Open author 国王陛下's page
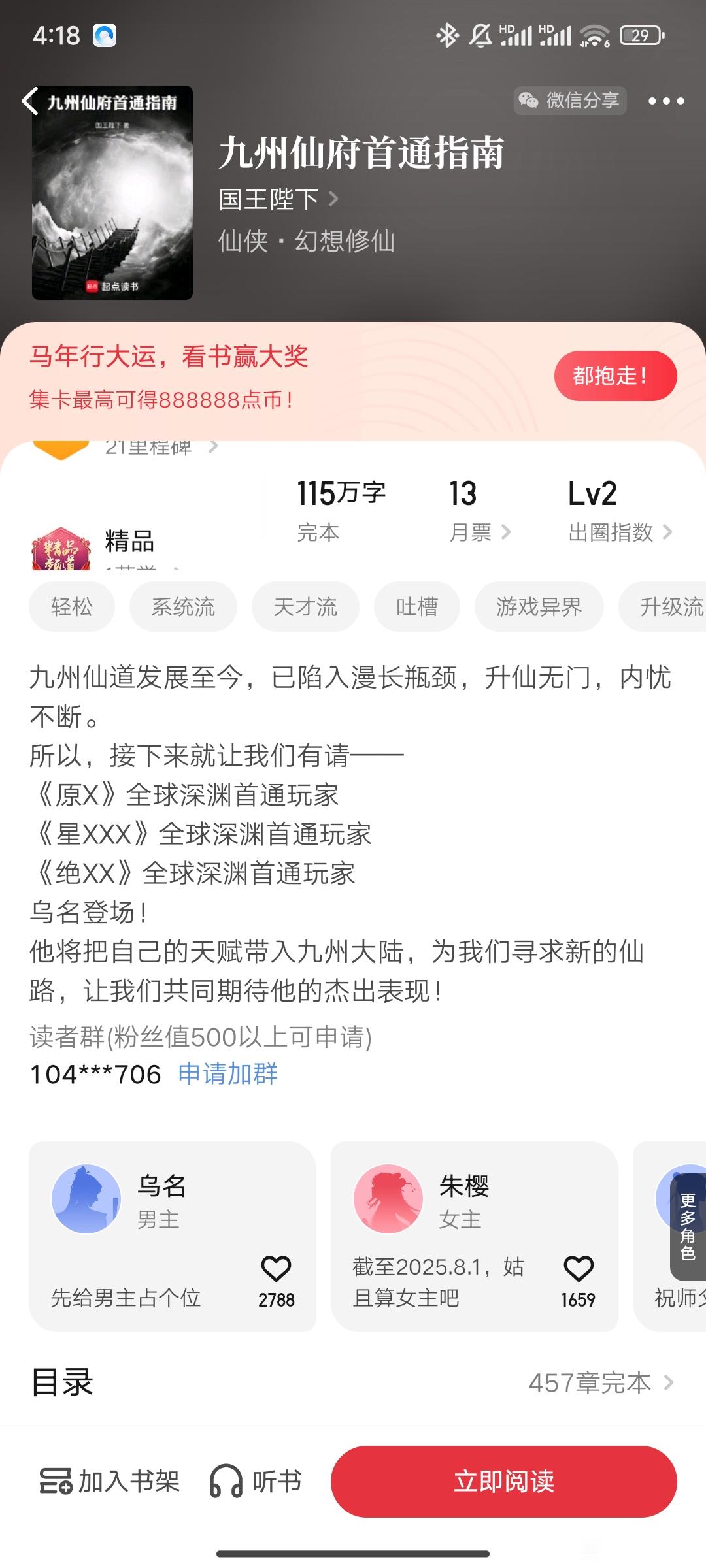This screenshot has width=706, height=1568. 278,199
